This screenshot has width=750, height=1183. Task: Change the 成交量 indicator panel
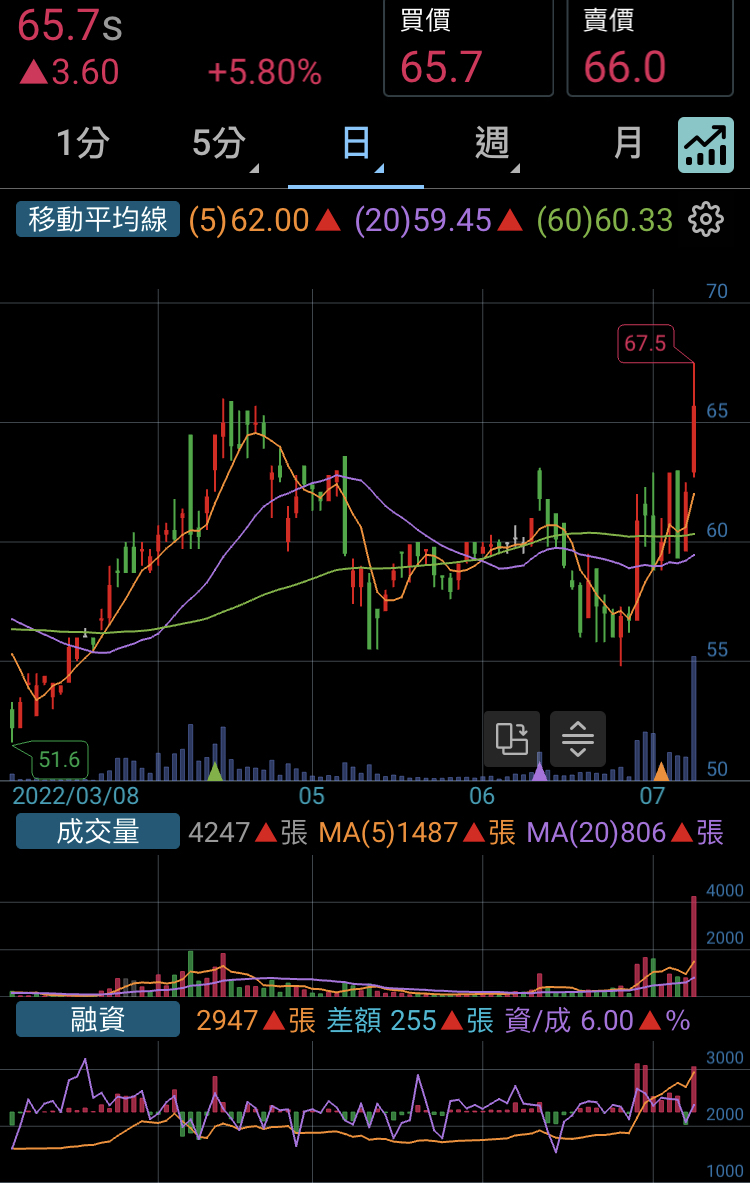pyautogui.click(x=97, y=831)
